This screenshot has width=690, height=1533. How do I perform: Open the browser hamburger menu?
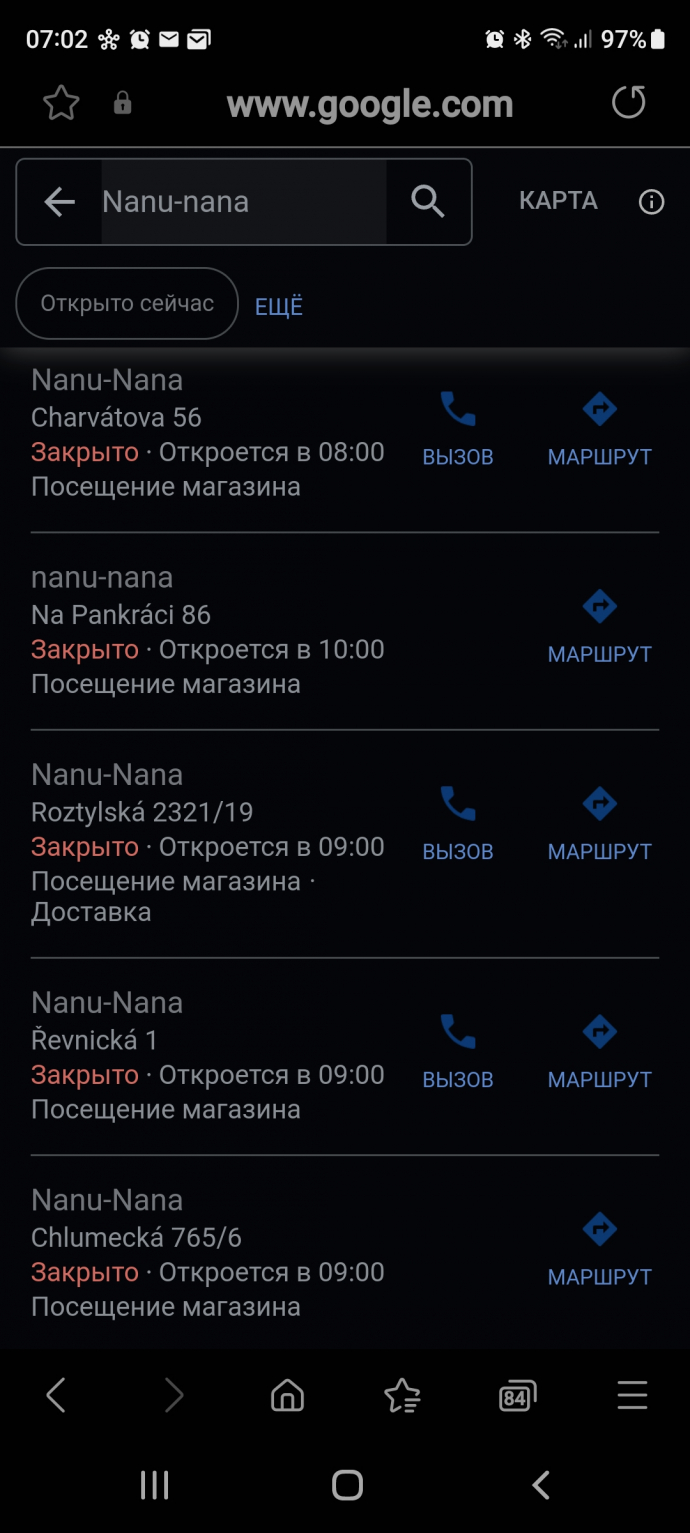click(x=632, y=1395)
